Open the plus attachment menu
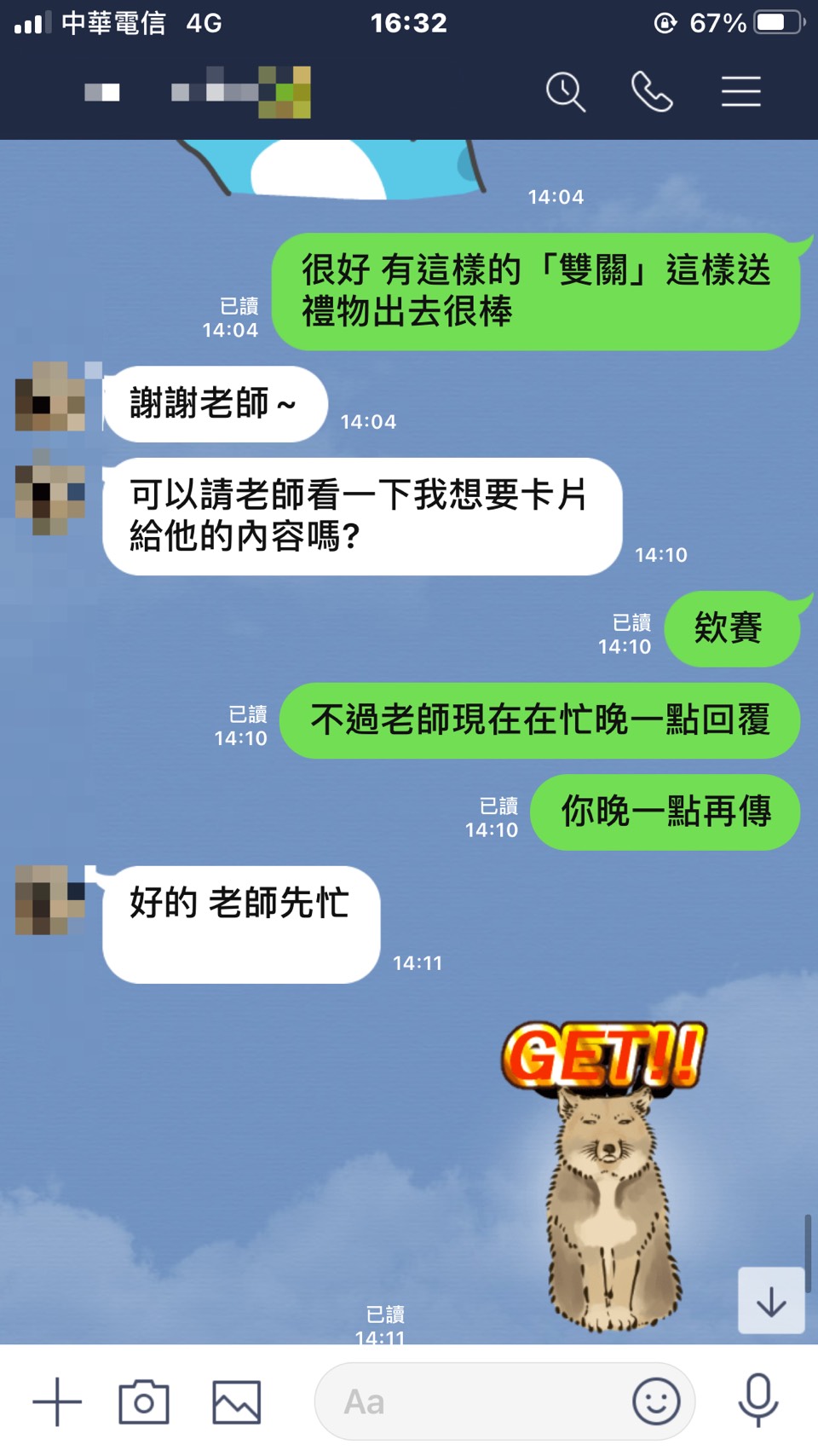 (x=57, y=1401)
